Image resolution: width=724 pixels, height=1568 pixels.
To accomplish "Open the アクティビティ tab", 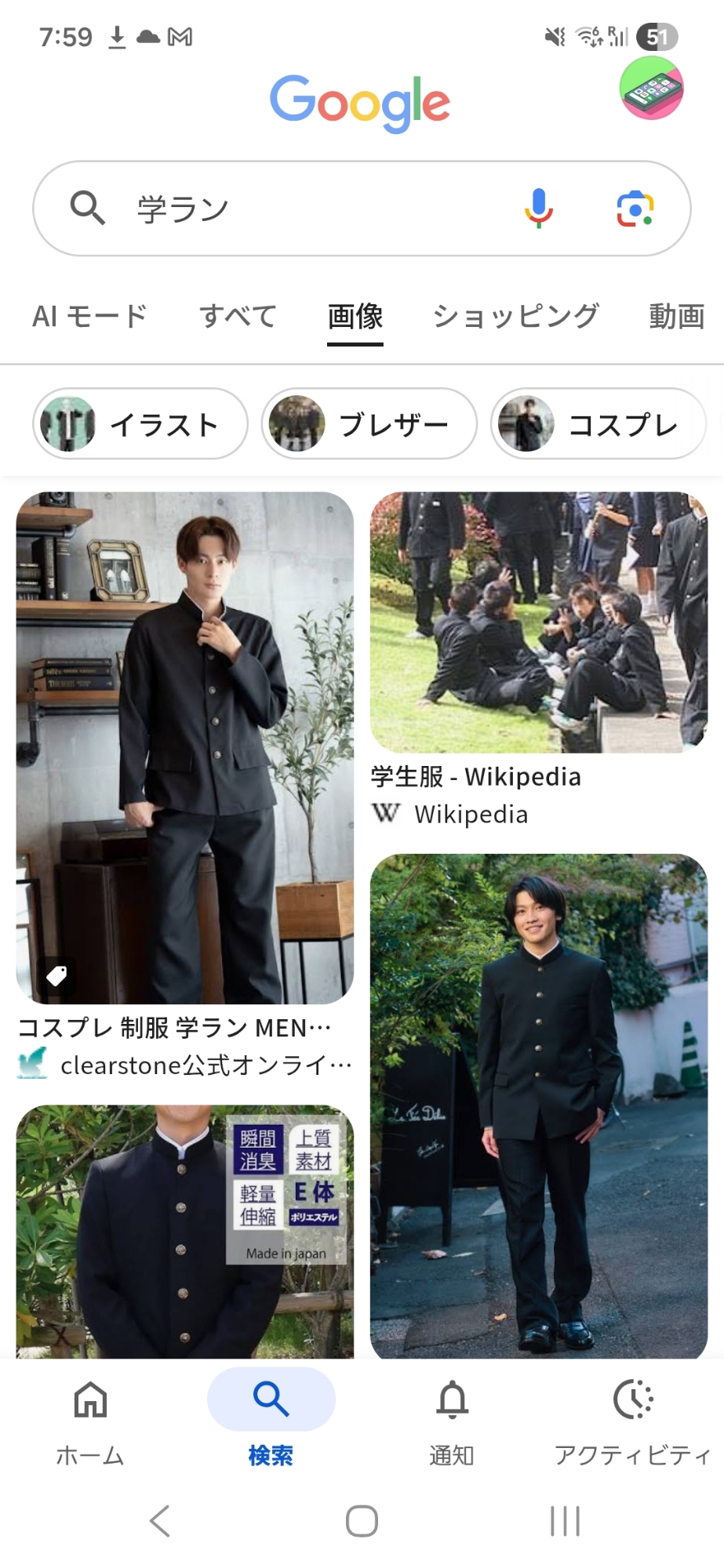I will click(x=632, y=1421).
